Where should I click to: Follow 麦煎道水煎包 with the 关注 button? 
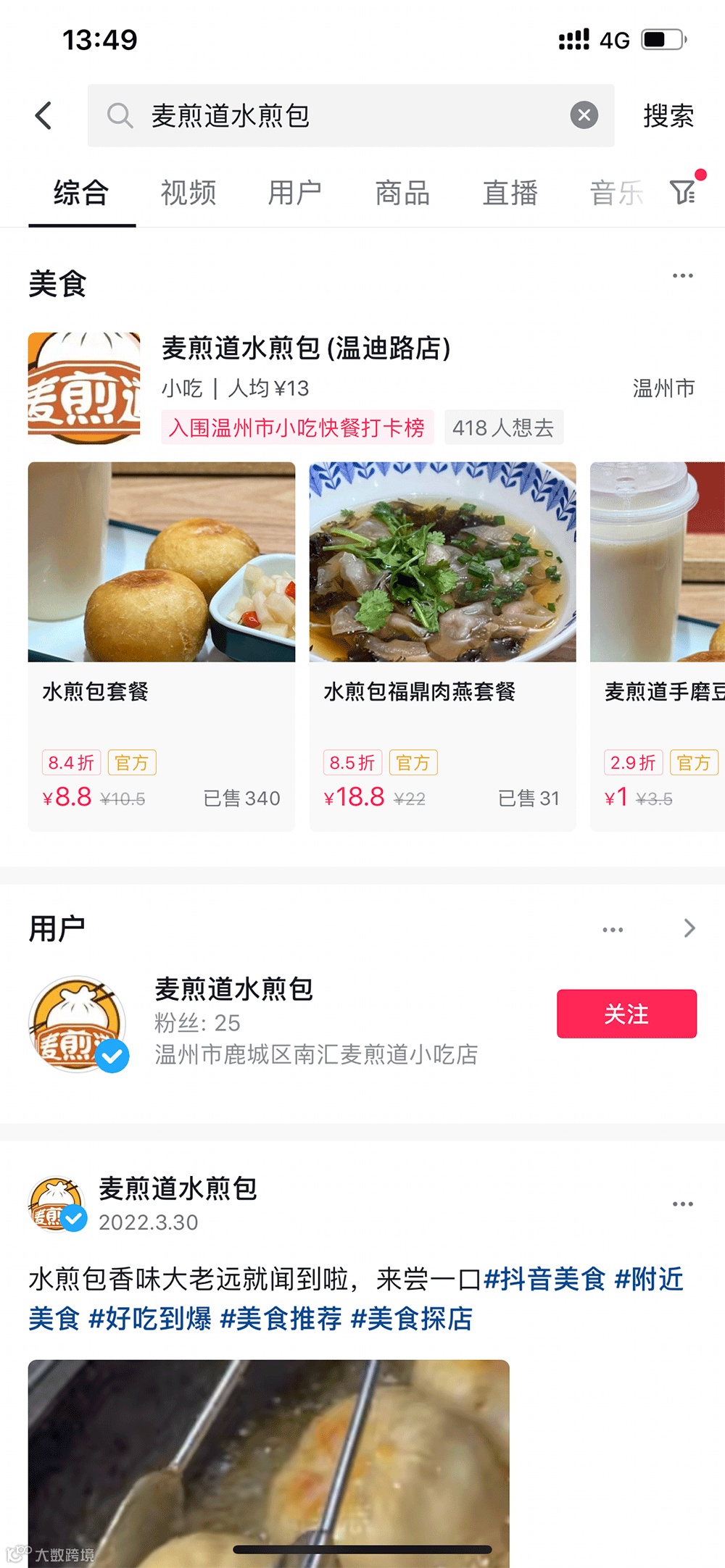[x=626, y=1014]
